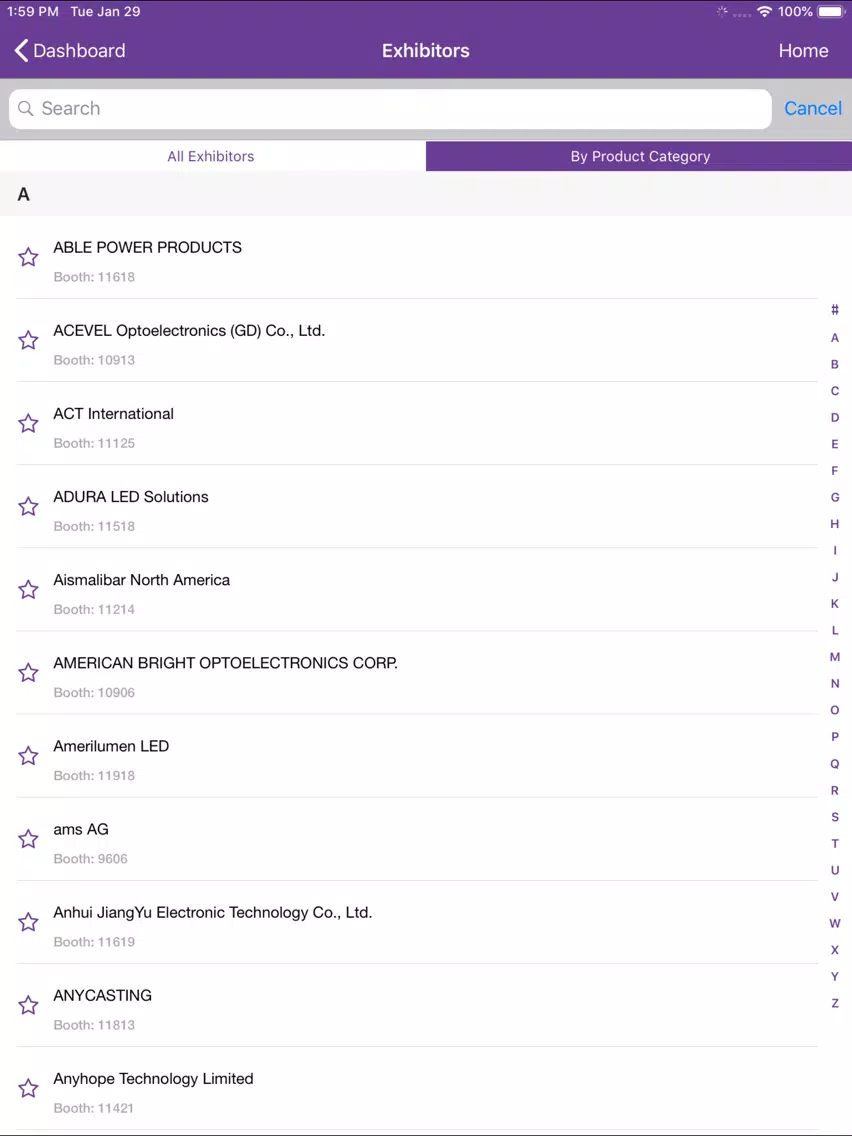Jump to the # index section

point(835,311)
